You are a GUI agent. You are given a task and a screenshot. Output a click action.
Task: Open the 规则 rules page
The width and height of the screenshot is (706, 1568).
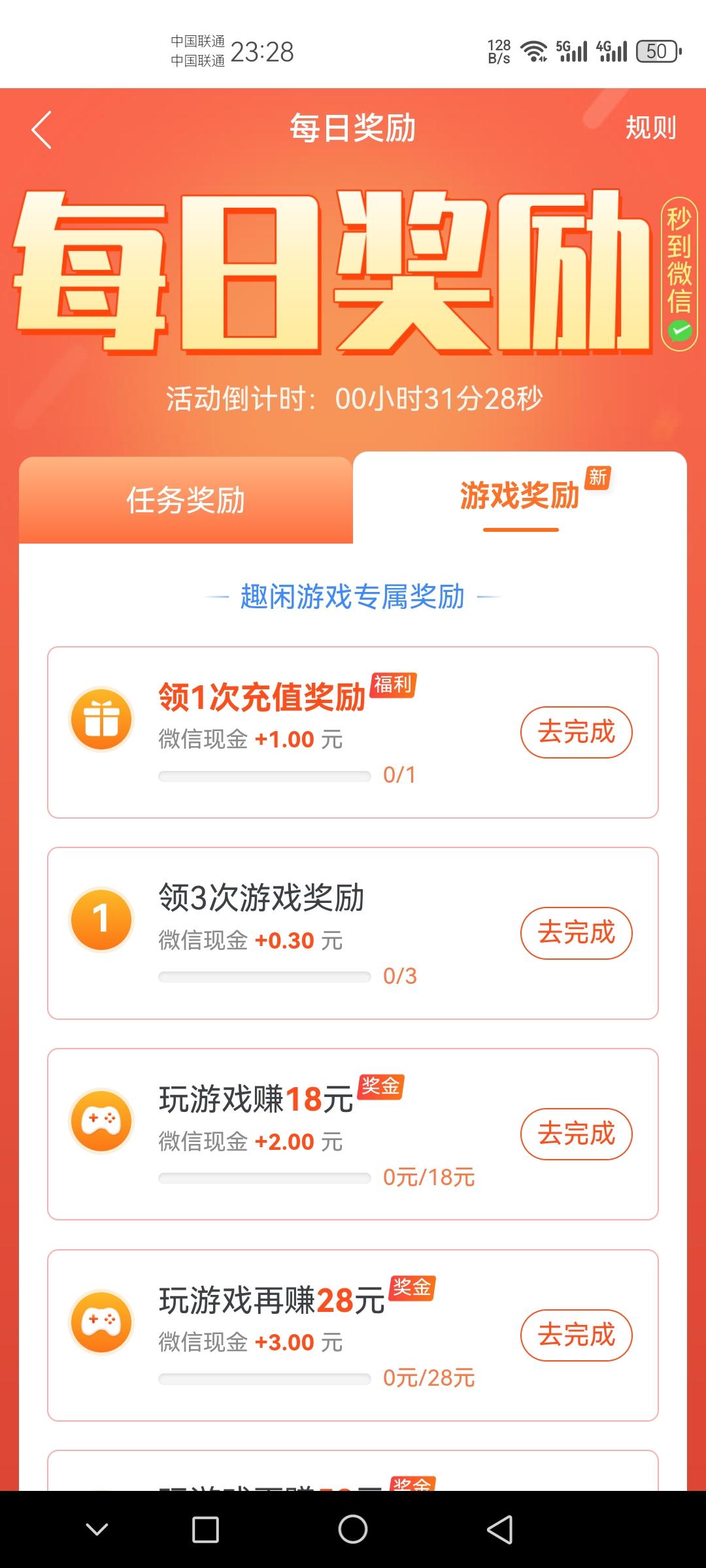[650, 127]
